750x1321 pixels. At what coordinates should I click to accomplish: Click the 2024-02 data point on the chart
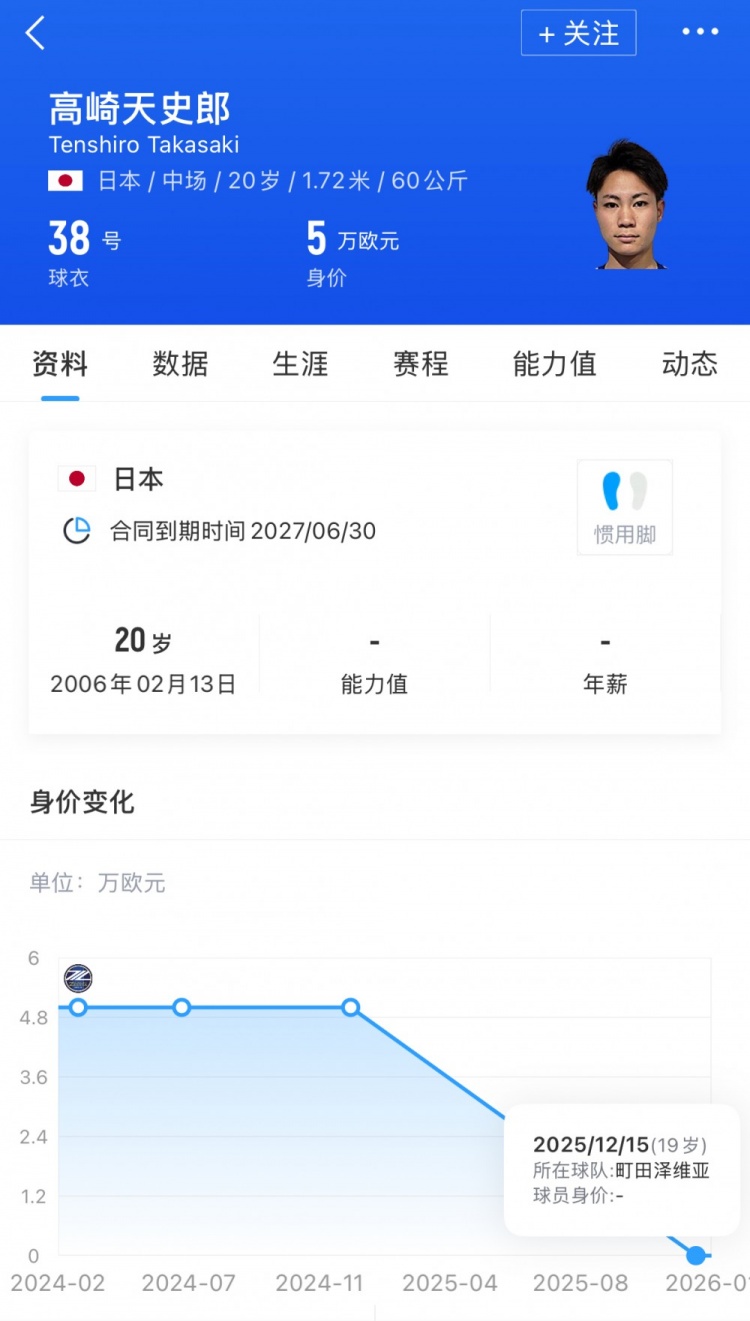pyautogui.click(x=78, y=1008)
